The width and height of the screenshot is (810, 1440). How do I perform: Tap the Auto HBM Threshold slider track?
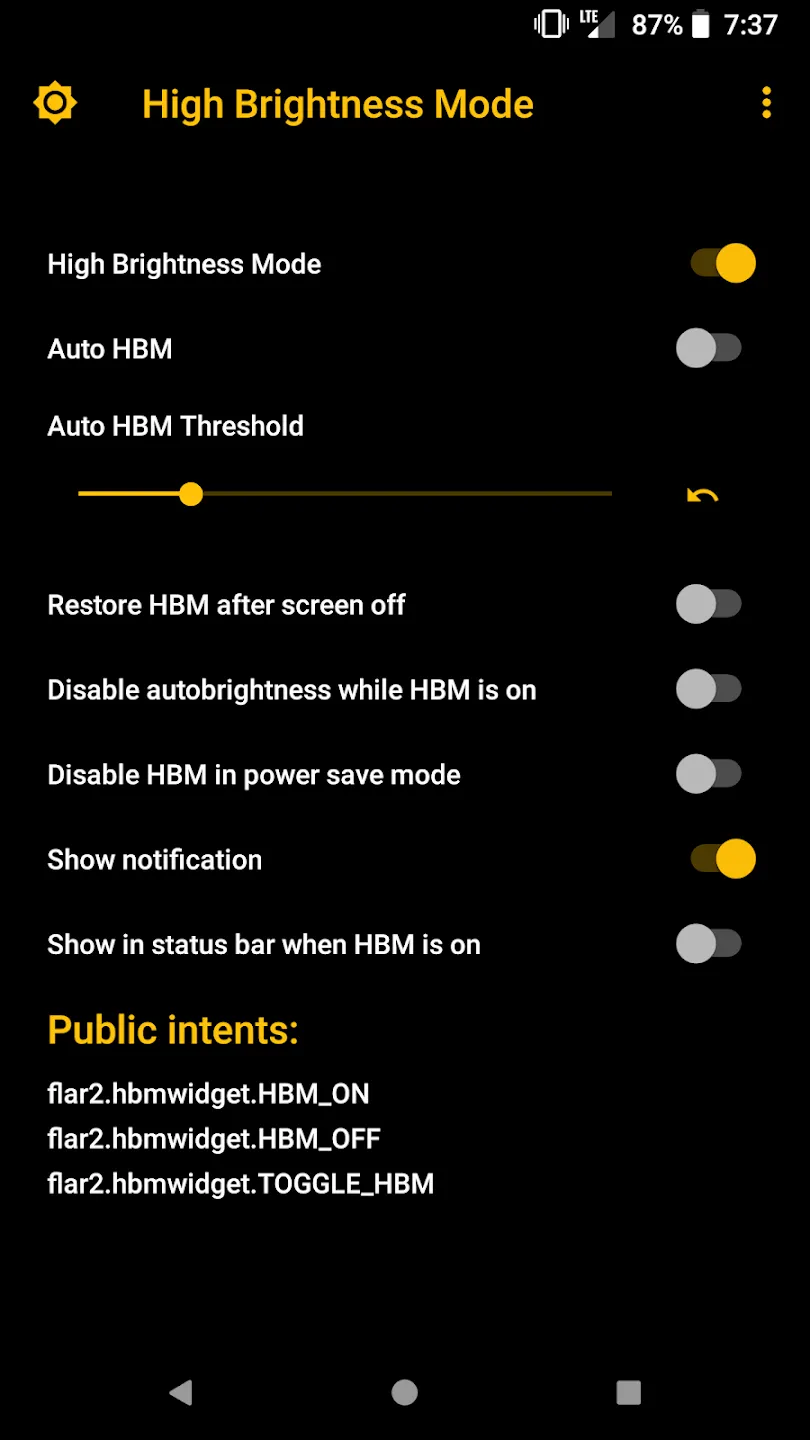pos(345,494)
